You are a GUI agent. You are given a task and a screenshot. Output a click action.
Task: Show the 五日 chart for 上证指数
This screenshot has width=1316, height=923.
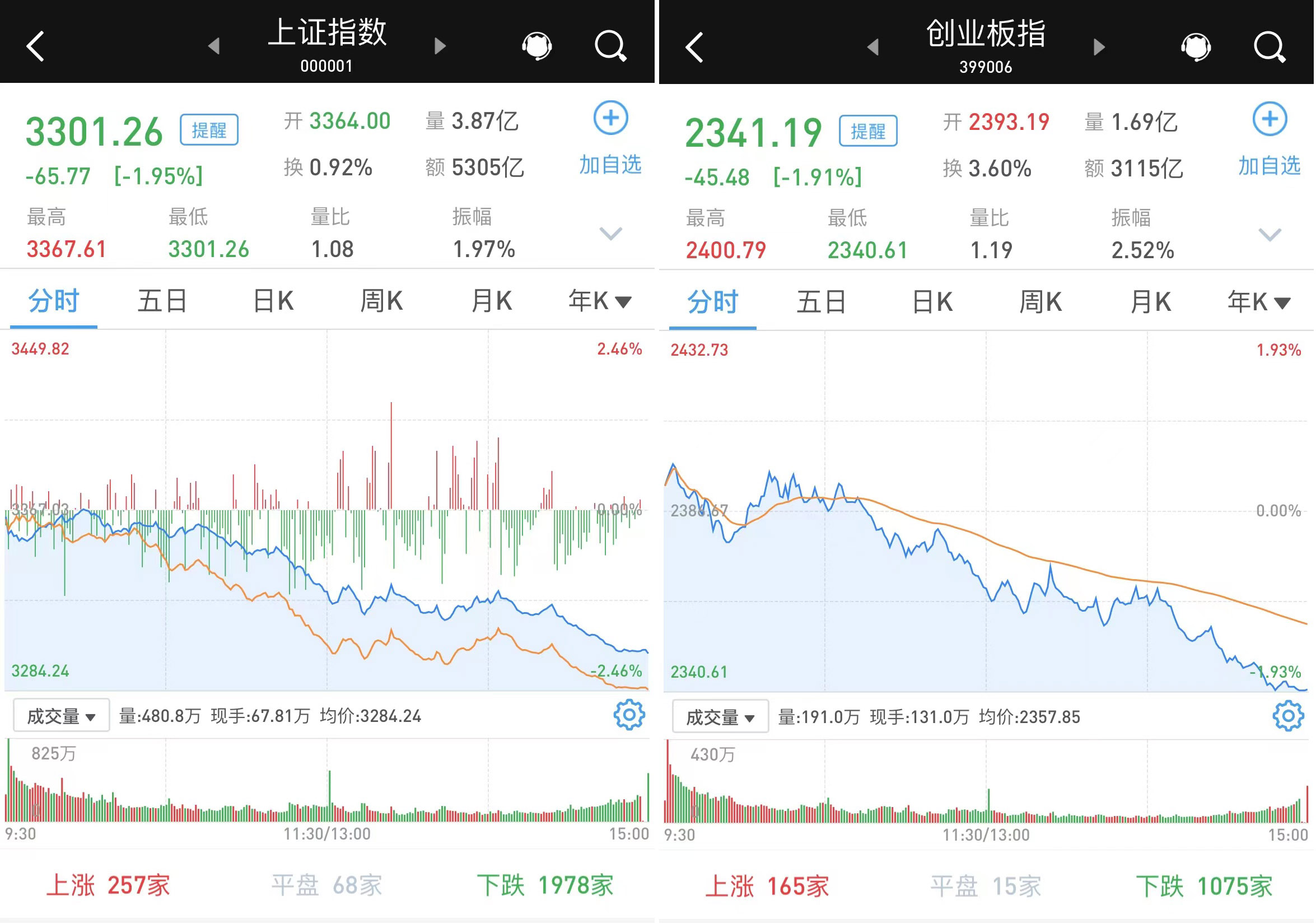[162, 301]
